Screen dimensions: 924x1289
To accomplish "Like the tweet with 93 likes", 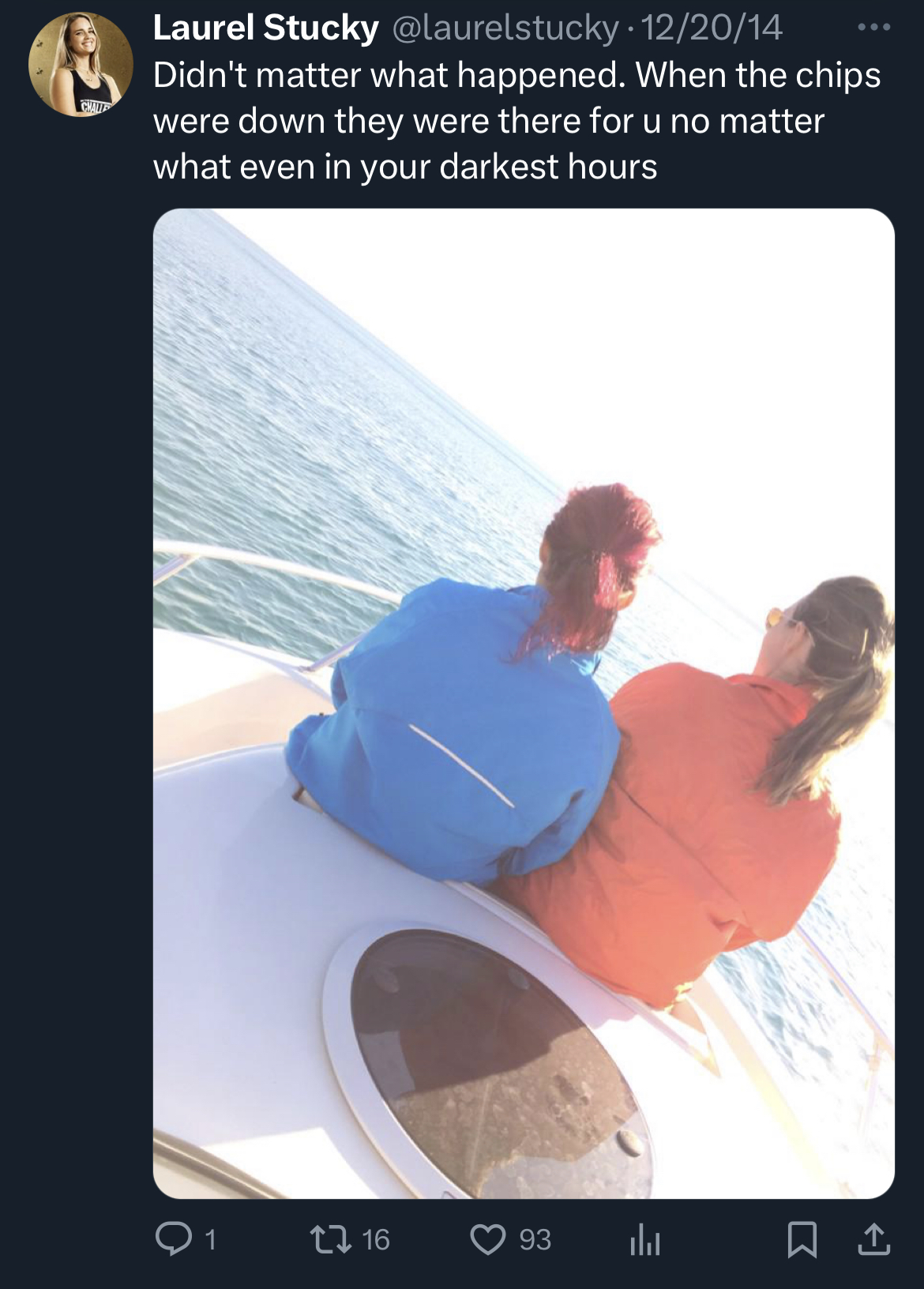I will pos(487,1239).
